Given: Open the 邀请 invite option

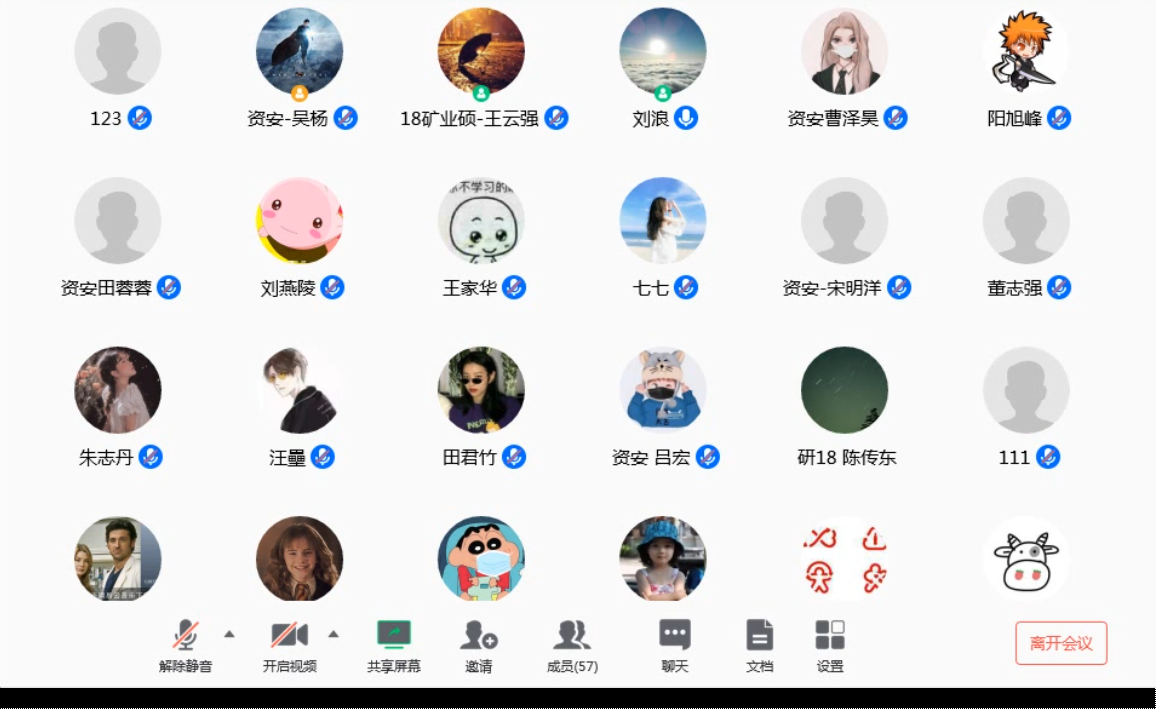Looking at the screenshot, I should point(478,644).
